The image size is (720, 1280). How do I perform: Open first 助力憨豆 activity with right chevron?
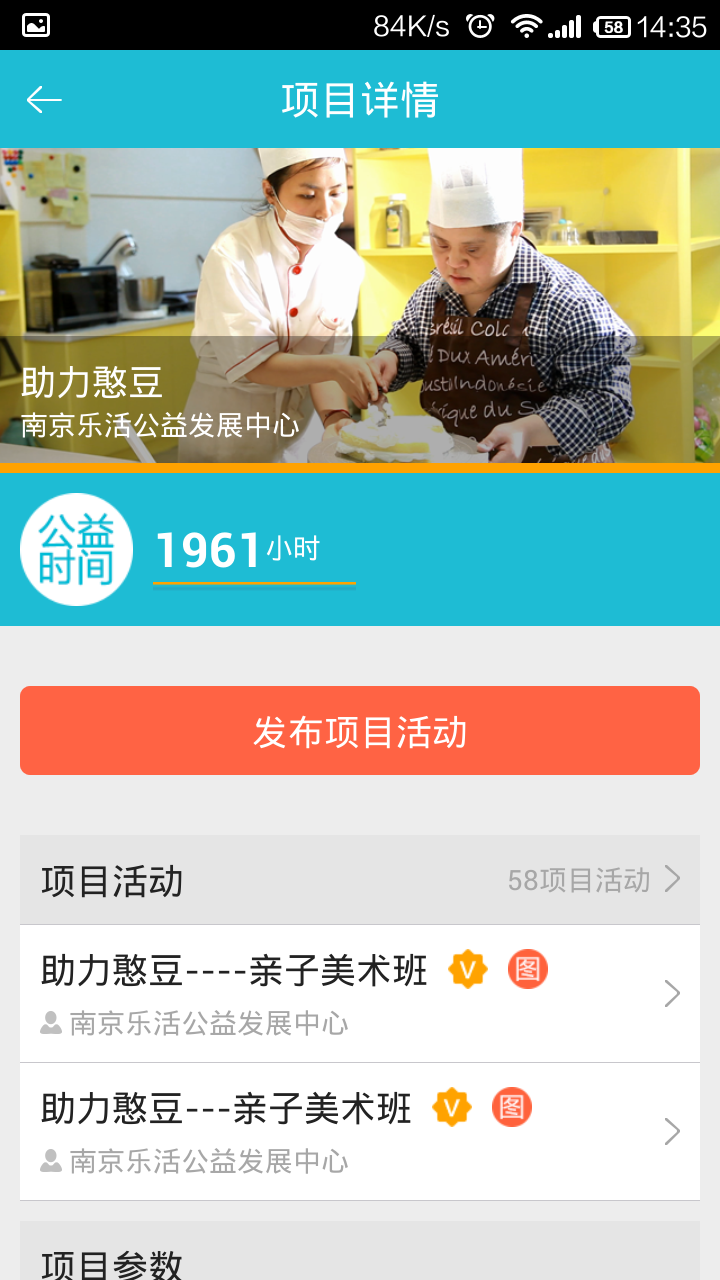(x=670, y=993)
